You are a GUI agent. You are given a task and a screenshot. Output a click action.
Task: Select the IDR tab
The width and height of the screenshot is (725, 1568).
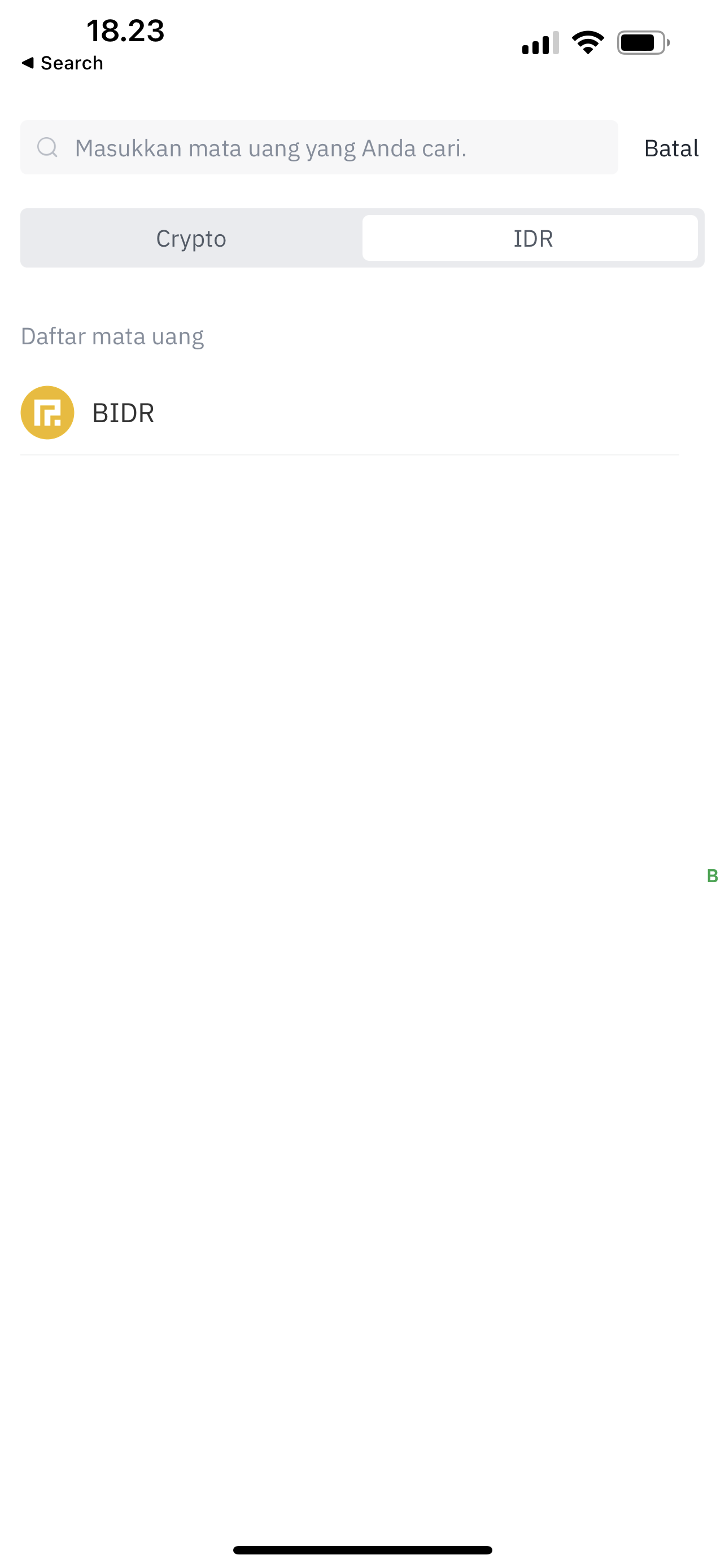[530, 238]
